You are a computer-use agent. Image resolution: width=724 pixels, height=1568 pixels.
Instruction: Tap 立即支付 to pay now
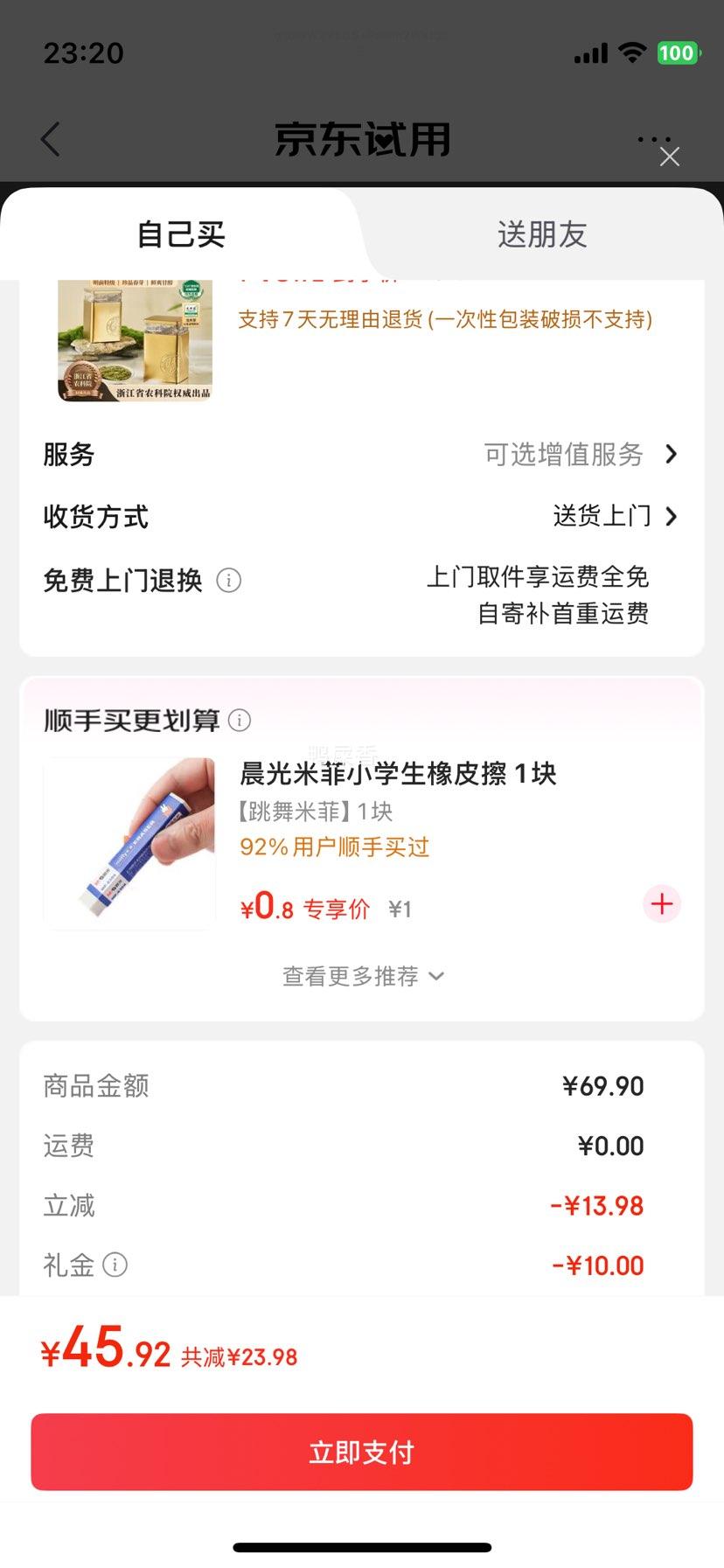[362, 1452]
